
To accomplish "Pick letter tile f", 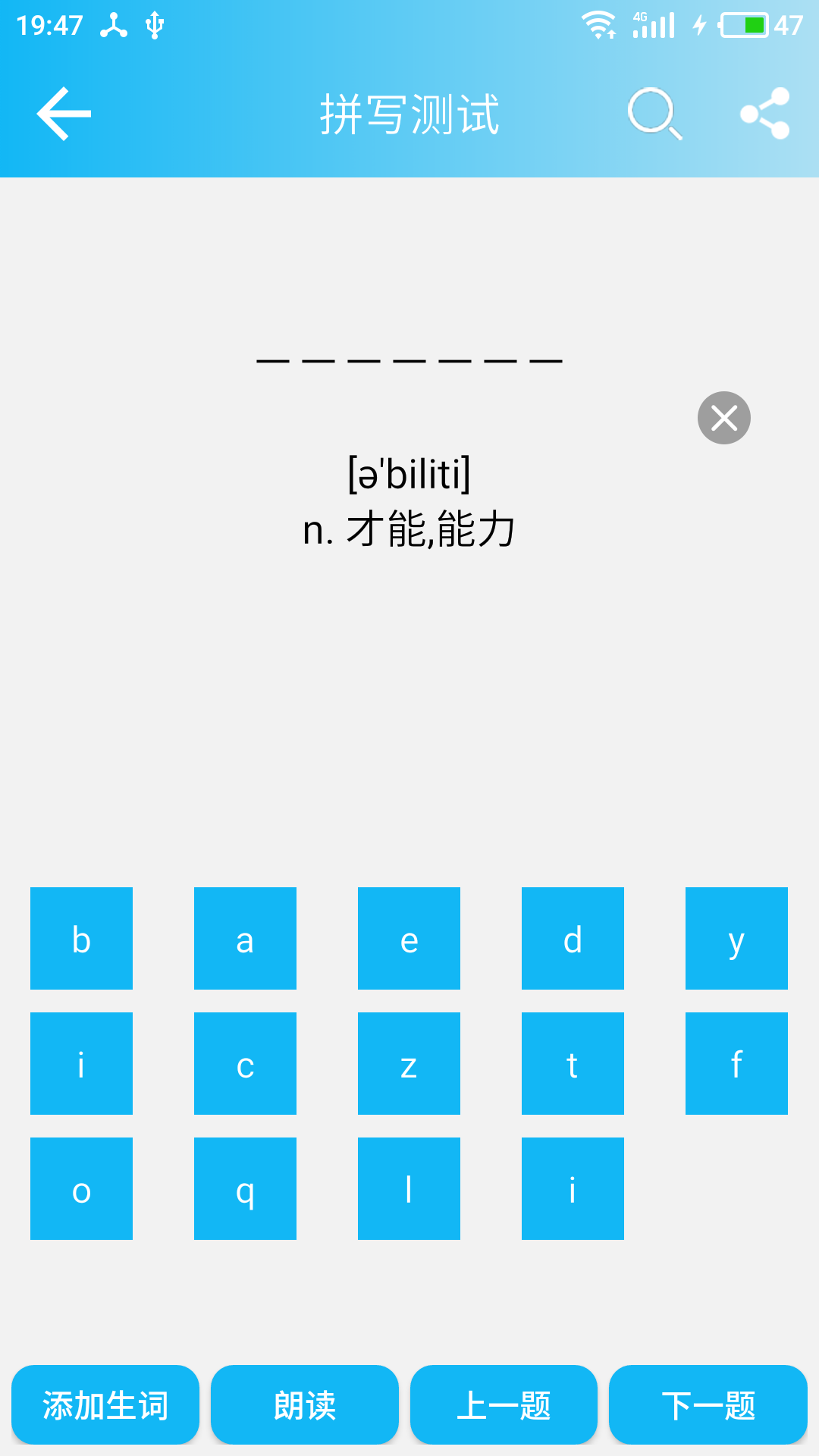I will 736,1063.
